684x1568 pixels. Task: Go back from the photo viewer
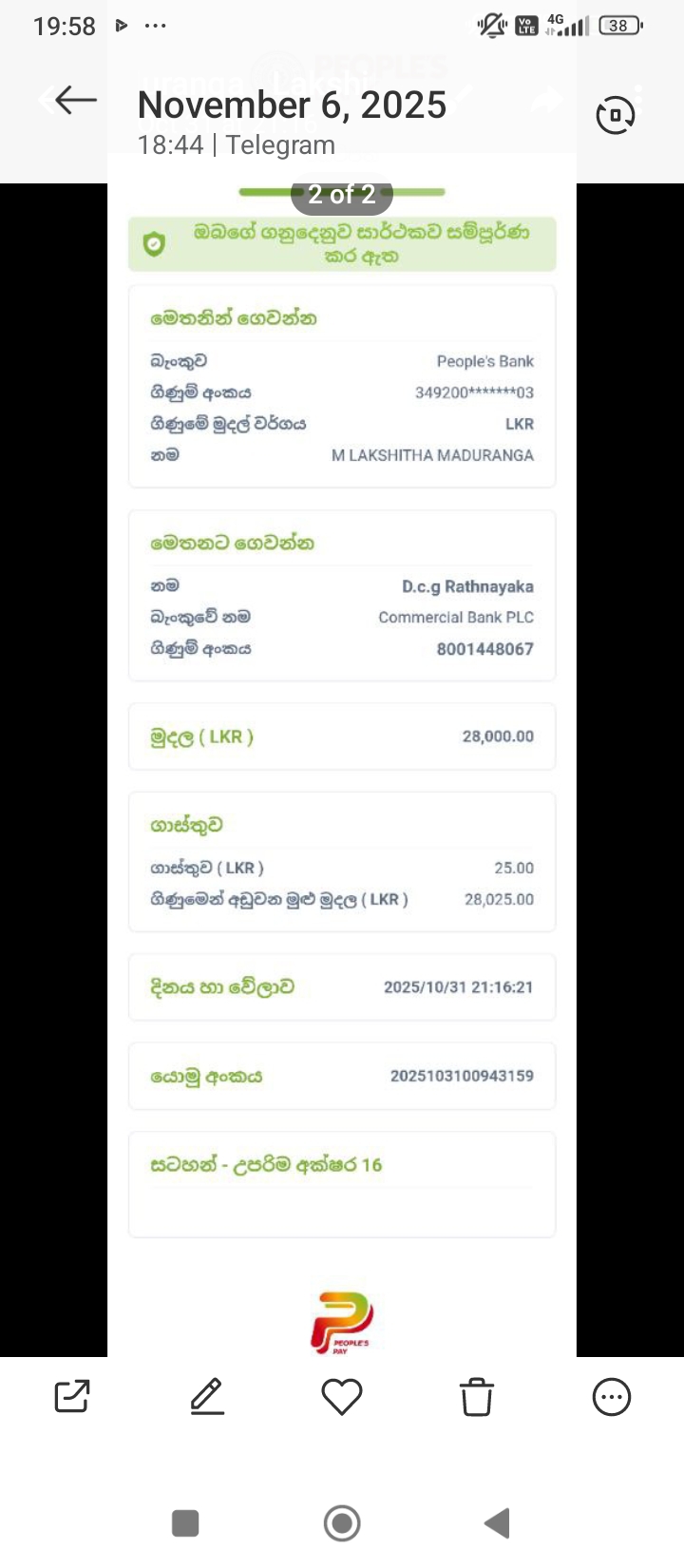click(76, 100)
